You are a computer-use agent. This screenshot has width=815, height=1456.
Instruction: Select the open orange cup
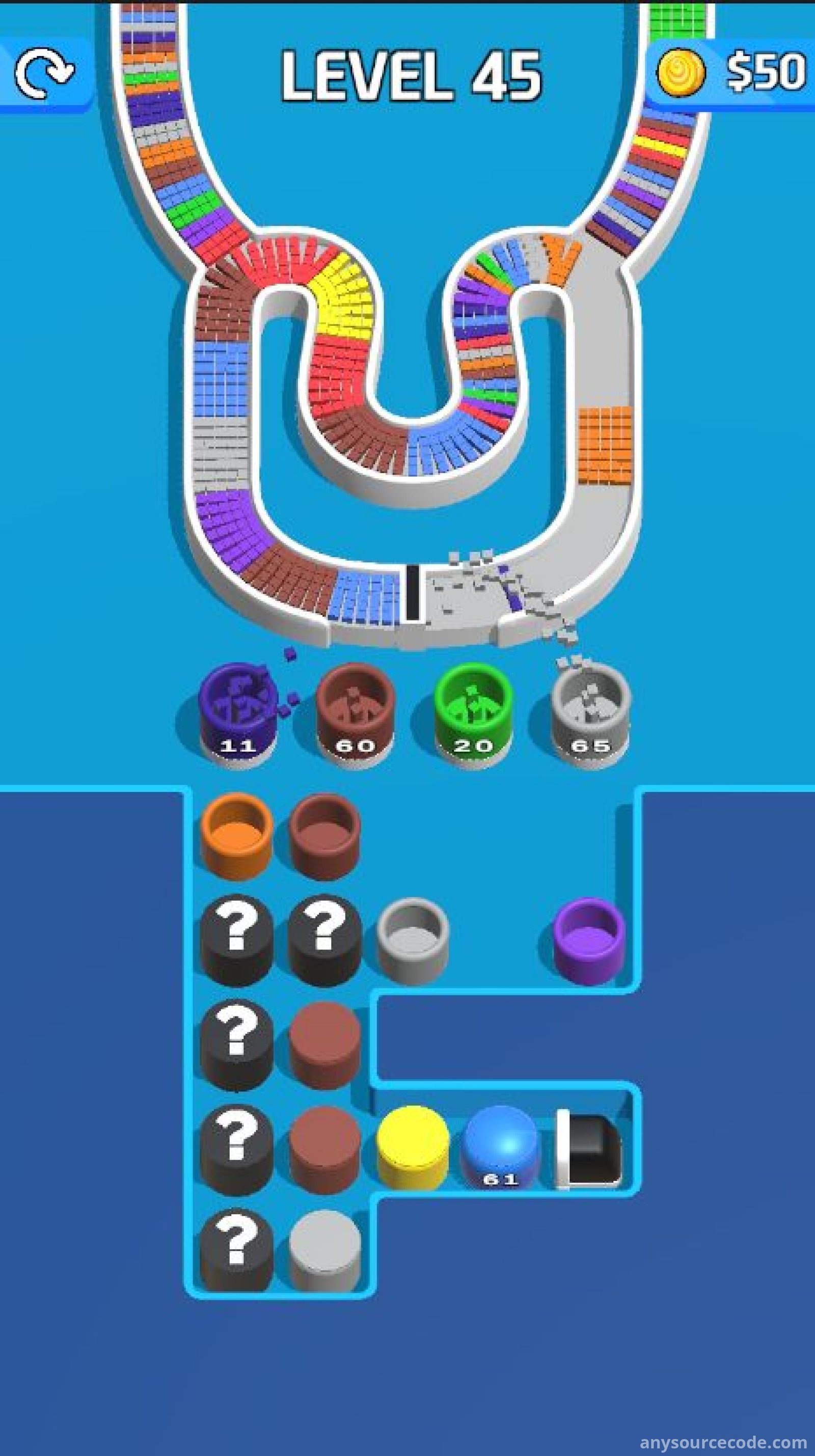(237, 834)
